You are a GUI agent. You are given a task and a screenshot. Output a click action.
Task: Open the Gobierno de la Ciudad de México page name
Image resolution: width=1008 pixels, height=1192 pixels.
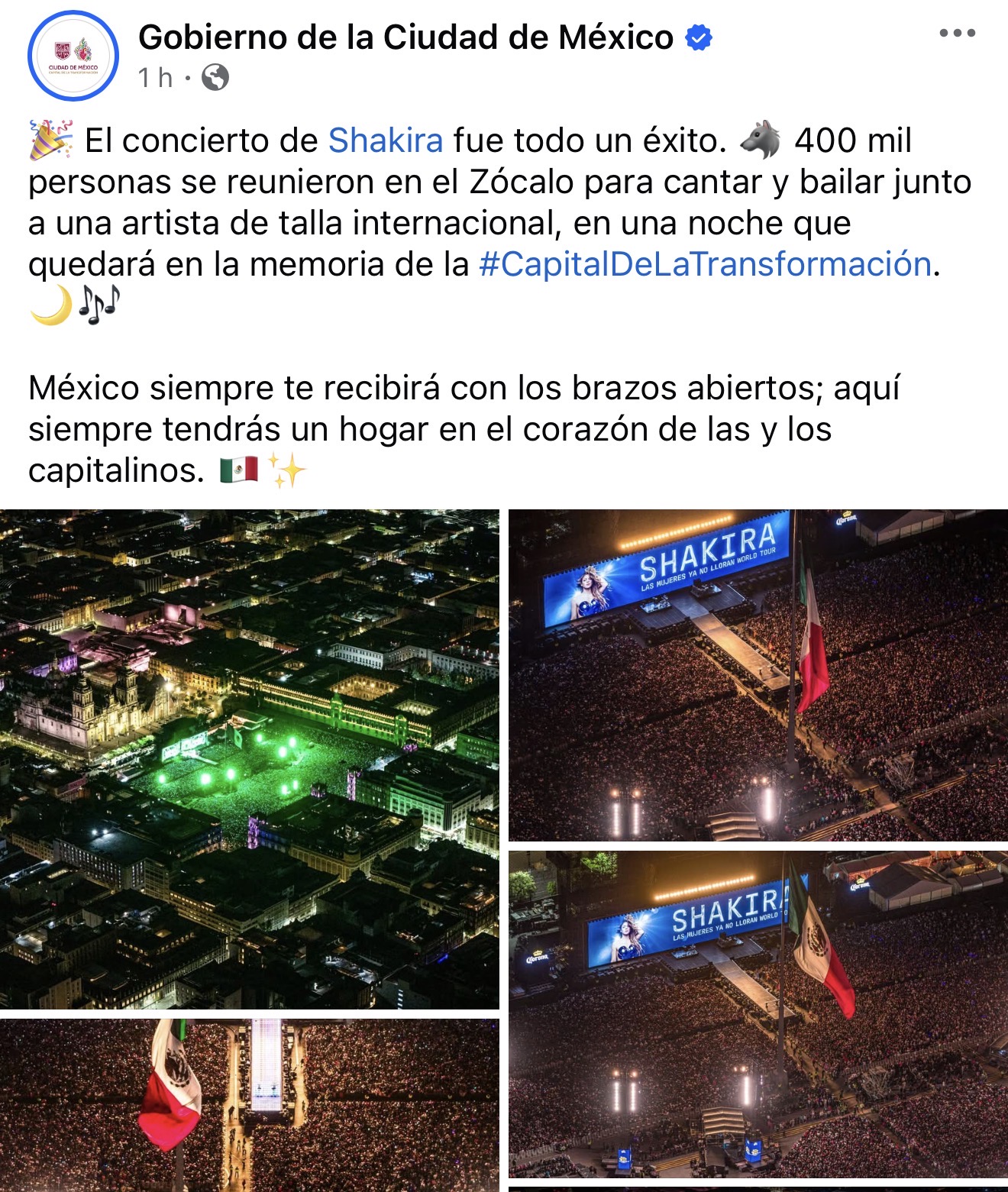click(x=405, y=37)
